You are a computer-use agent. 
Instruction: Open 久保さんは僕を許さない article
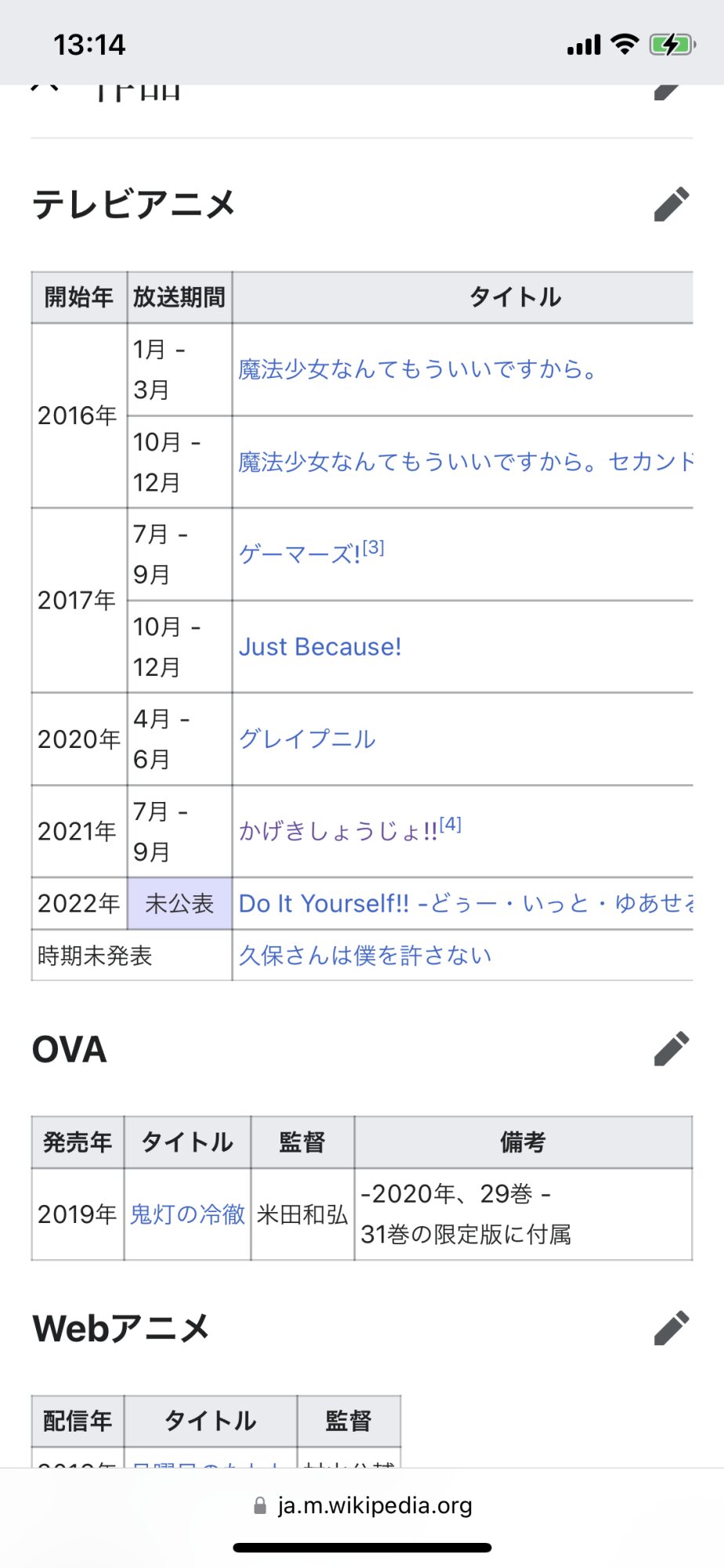[x=365, y=955]
